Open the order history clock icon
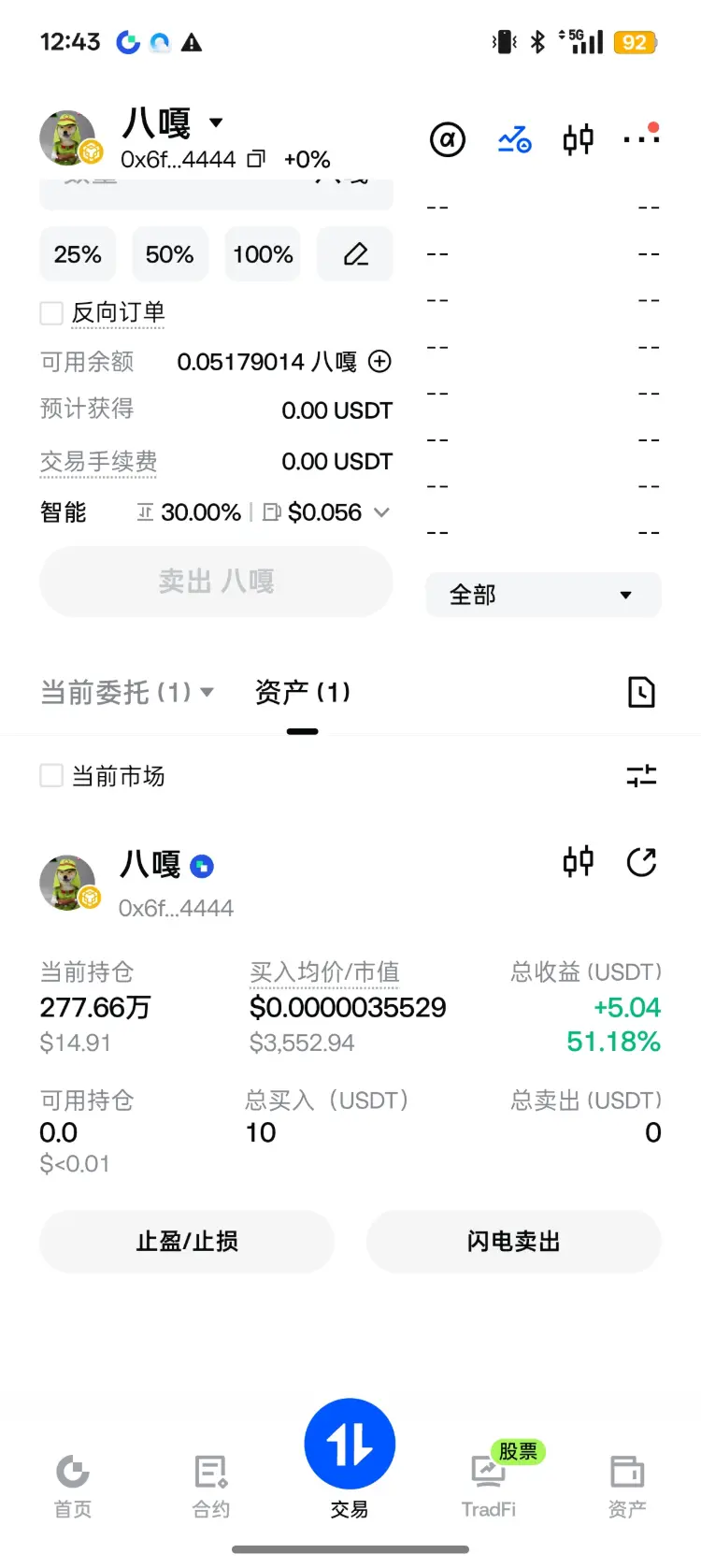Screen dimensions: 701x1568 [x=641, y=693]
